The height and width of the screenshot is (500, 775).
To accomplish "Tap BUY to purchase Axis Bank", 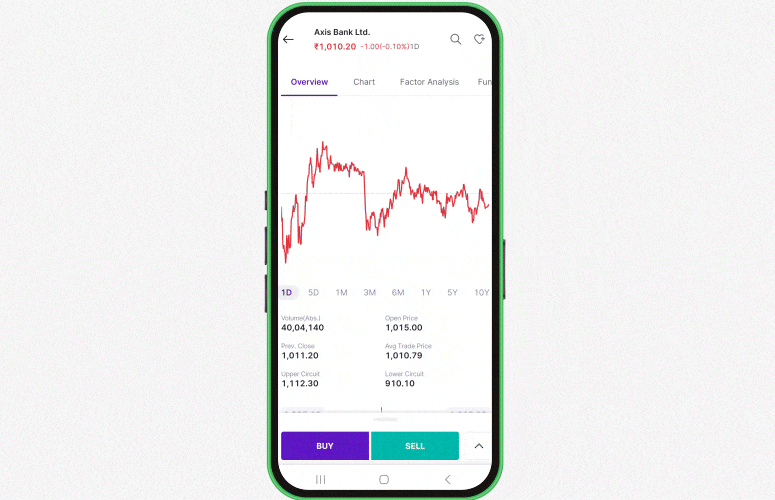I will coord(325,446).
